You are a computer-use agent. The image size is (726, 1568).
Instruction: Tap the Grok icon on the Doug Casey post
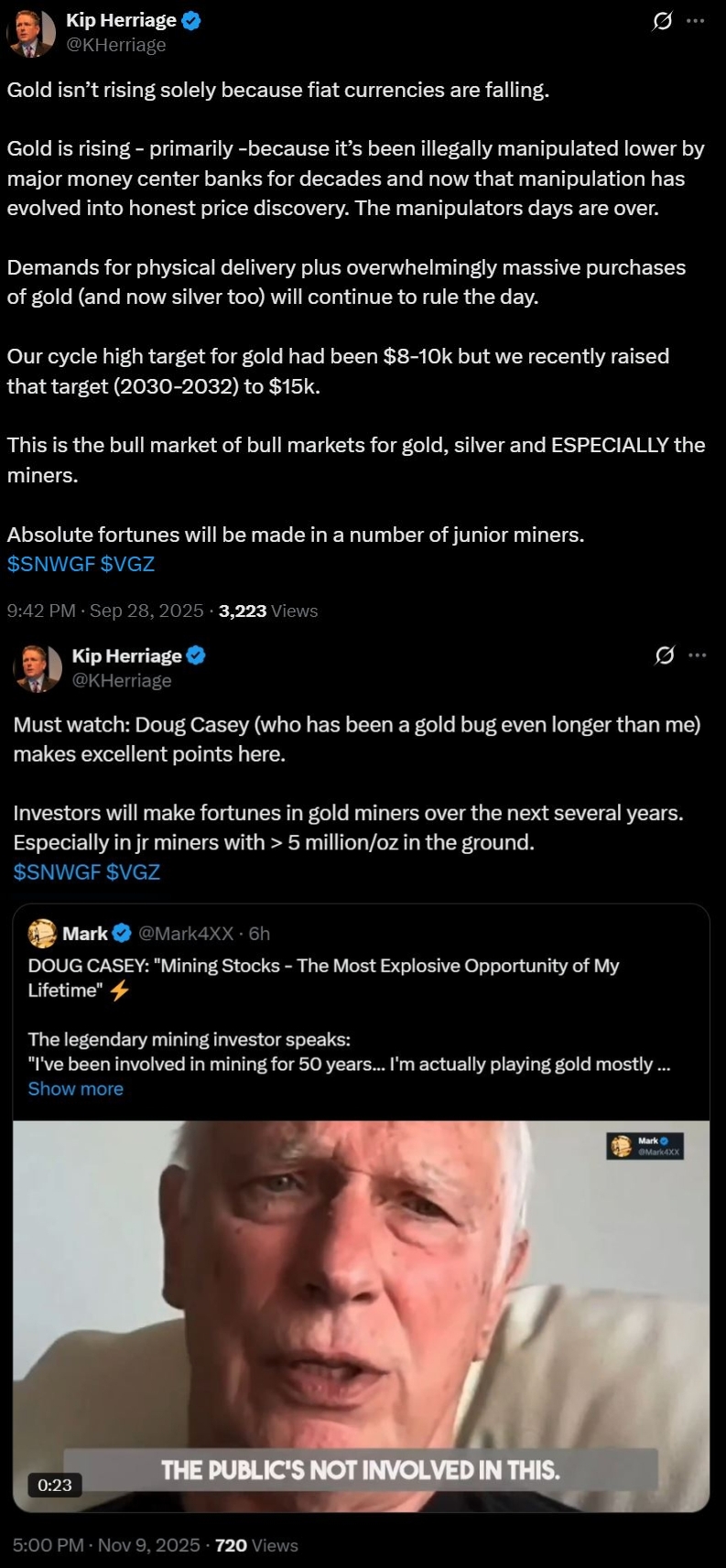tap(666, 655)
